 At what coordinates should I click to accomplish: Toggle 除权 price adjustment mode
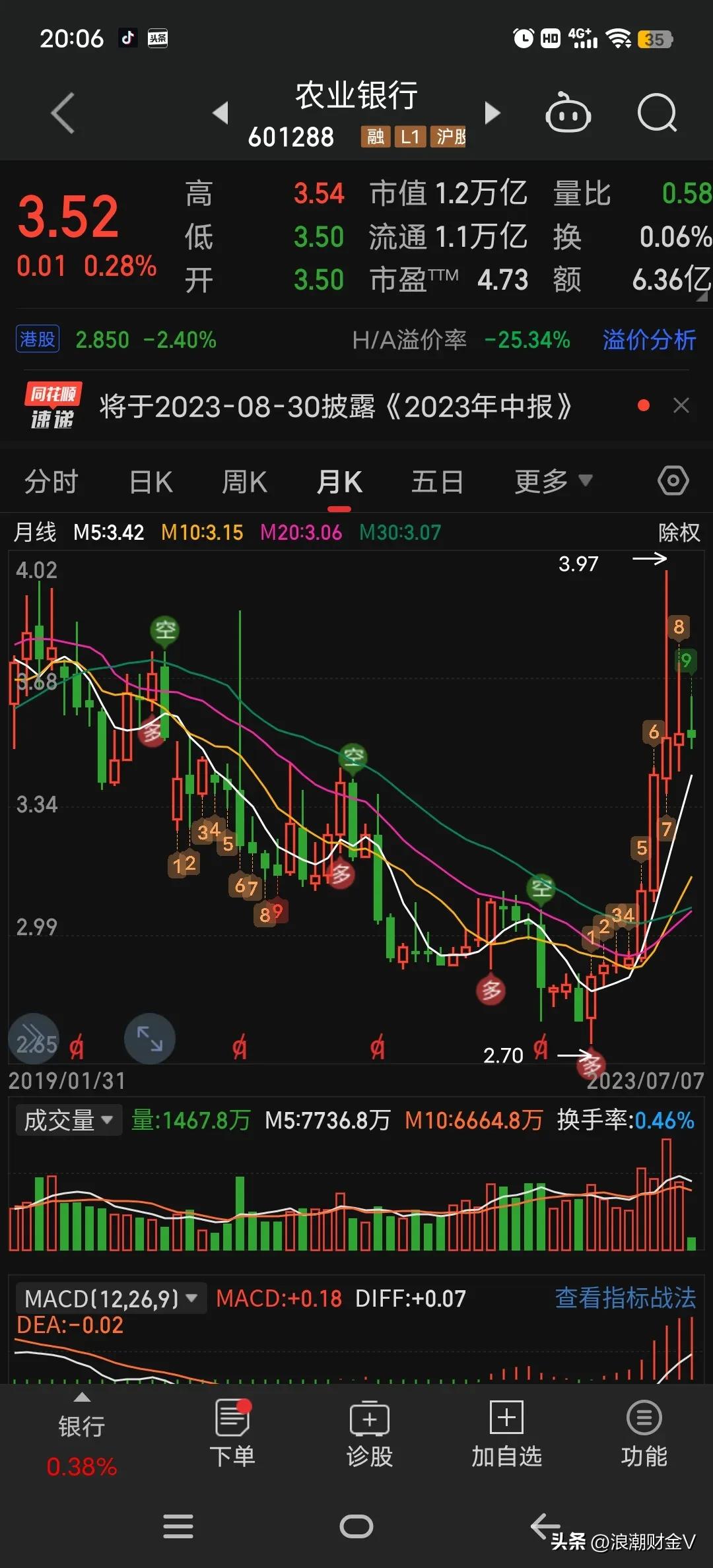(x=679, y=532)
